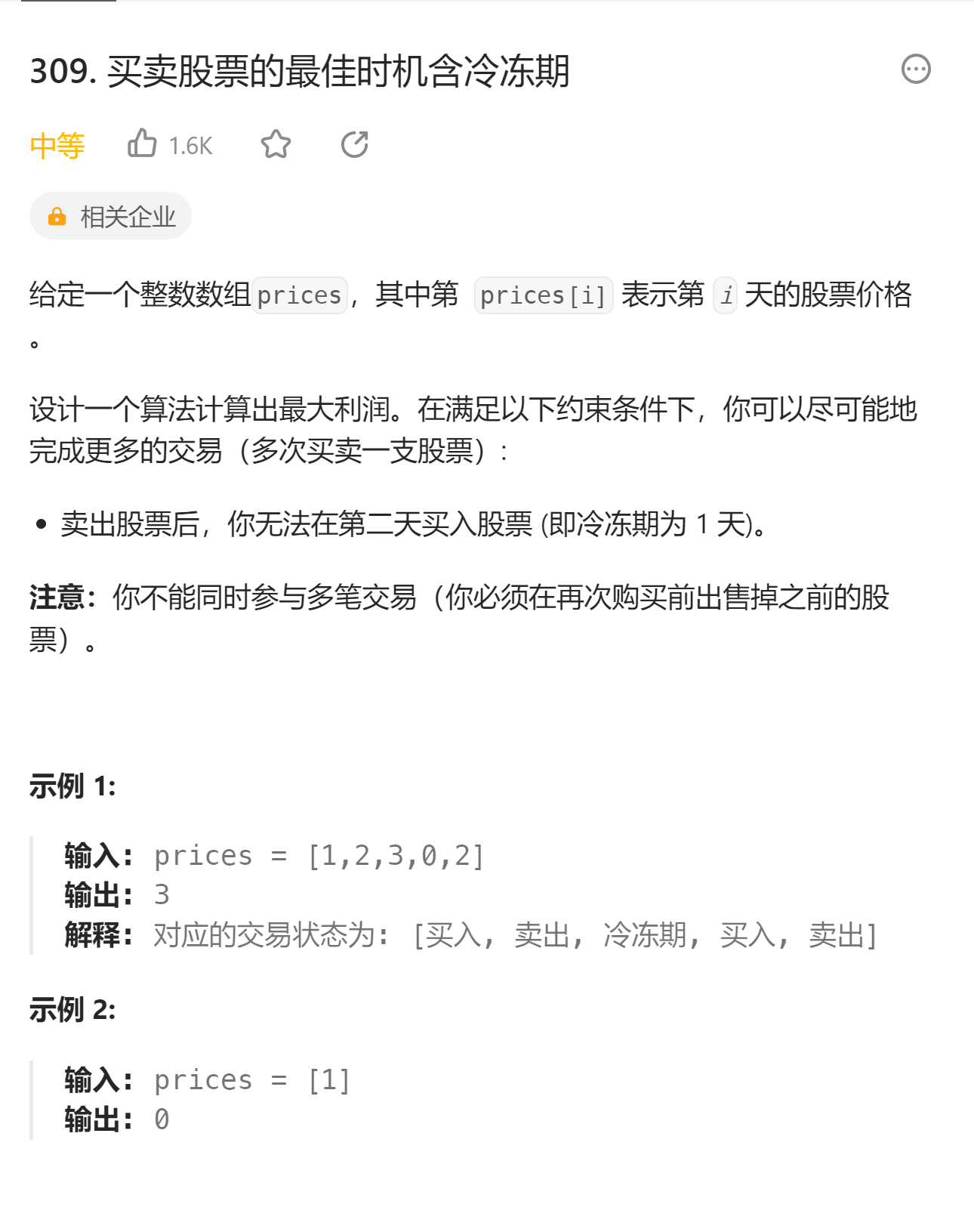Favorite this problem with the star icon
Screen dimensions: 974x1232
tap(276, 144)
